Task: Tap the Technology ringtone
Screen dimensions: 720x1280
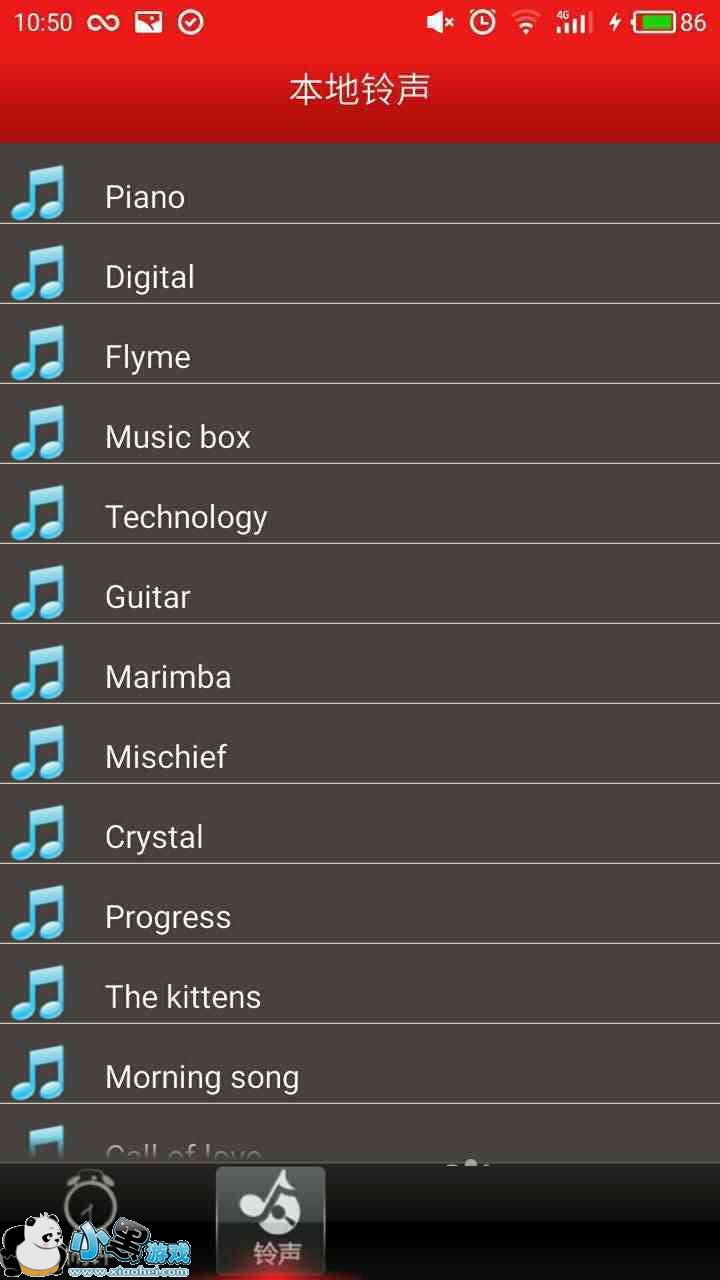Action: point(186,516)
